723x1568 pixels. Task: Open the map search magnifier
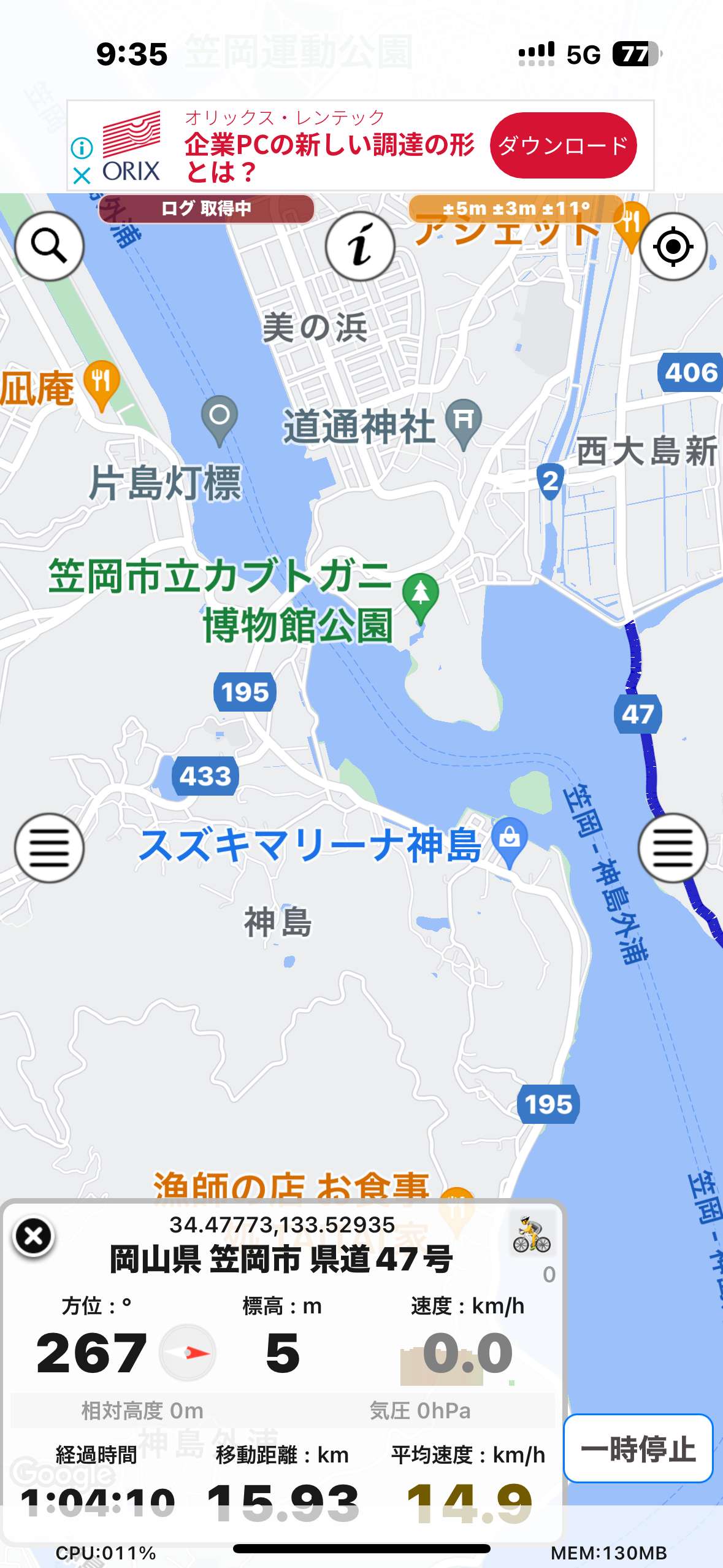49,247
